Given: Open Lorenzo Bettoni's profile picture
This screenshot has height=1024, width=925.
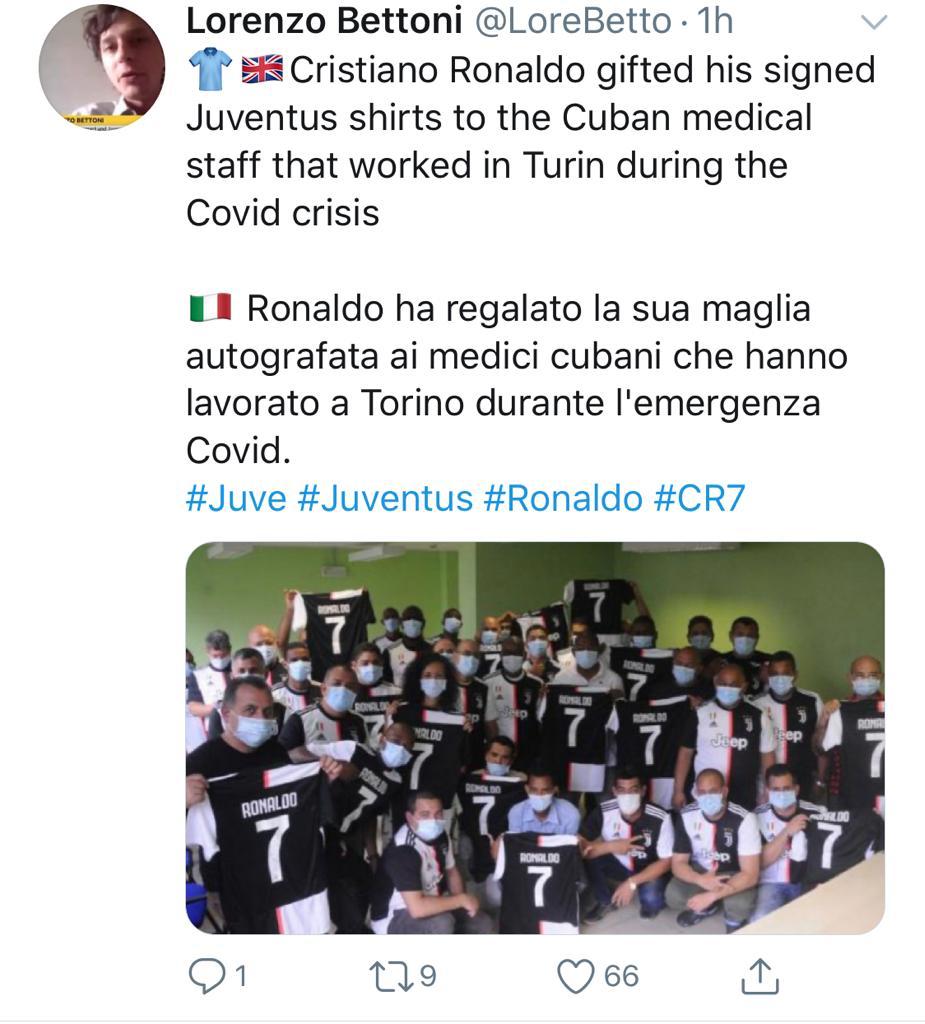Looking at the screenshot, I should tap(101, 67).
